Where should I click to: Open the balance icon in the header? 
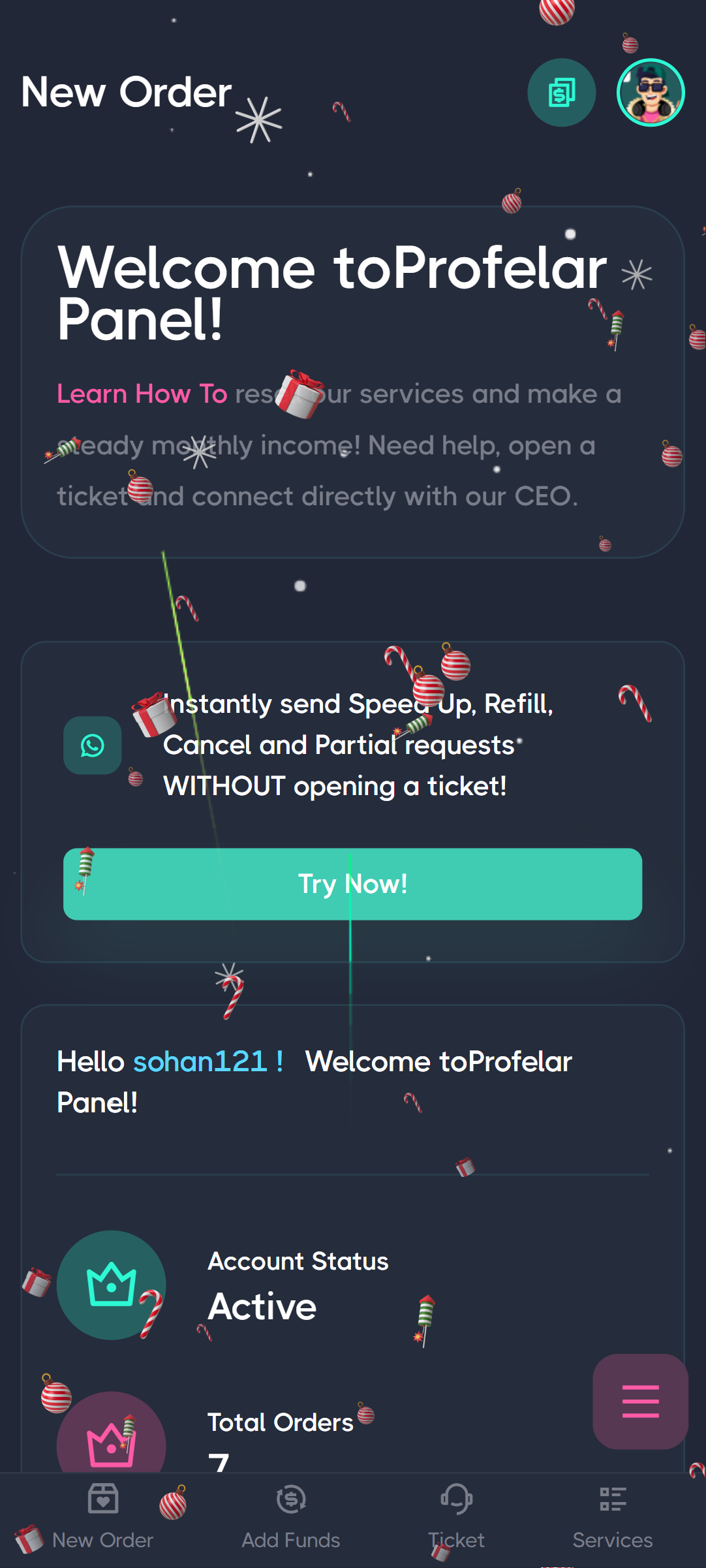561,92
